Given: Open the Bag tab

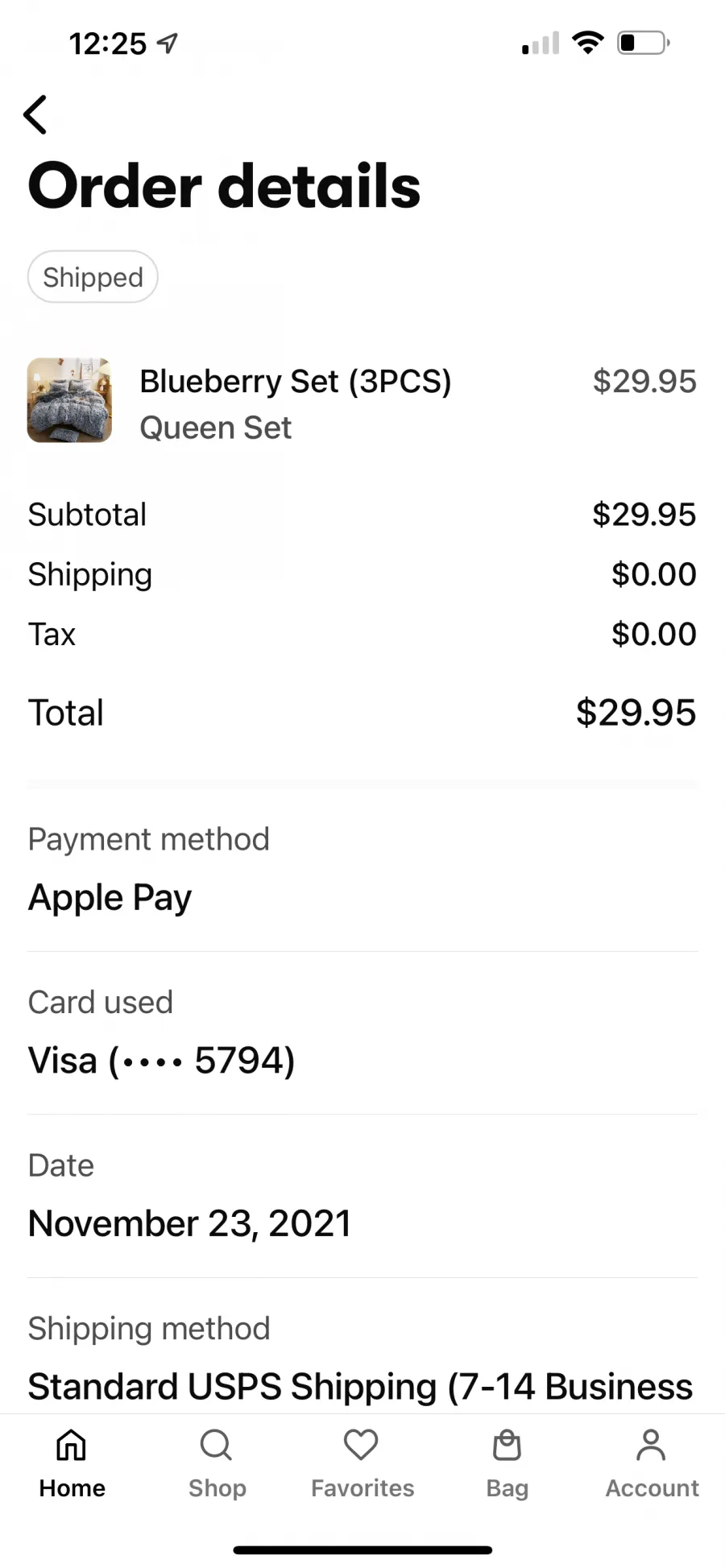Looking at the screenshot, I should pyautogui.click(x=507, y=1463).
